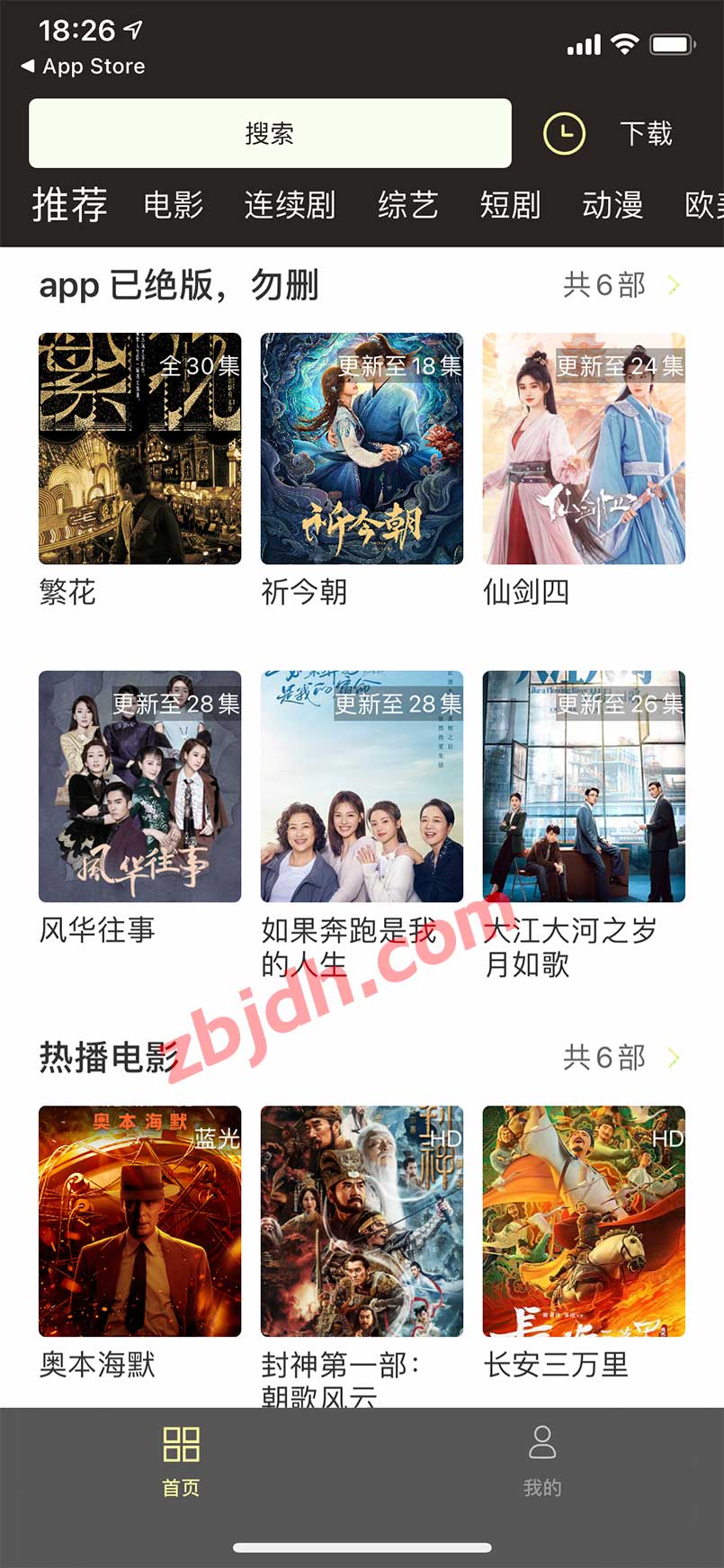Open 仙剑四 updated to episode 24
The image size is (724, 1568).
tap(583, 450)
